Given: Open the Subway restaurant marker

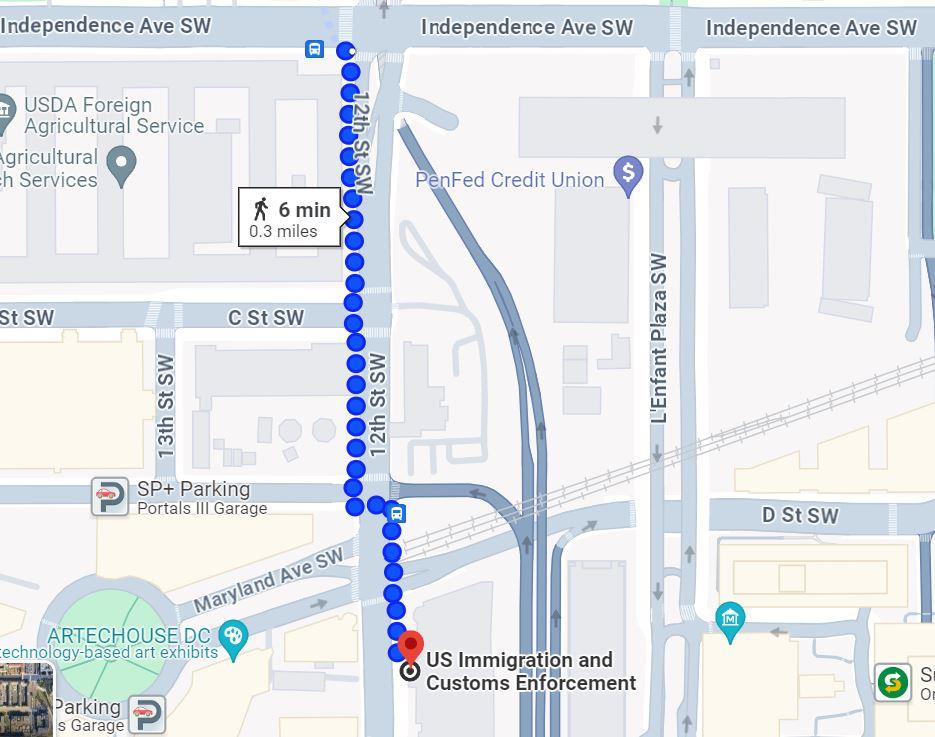Looking at the screenshot, I should pyautogui.click(x=892, y=682).
